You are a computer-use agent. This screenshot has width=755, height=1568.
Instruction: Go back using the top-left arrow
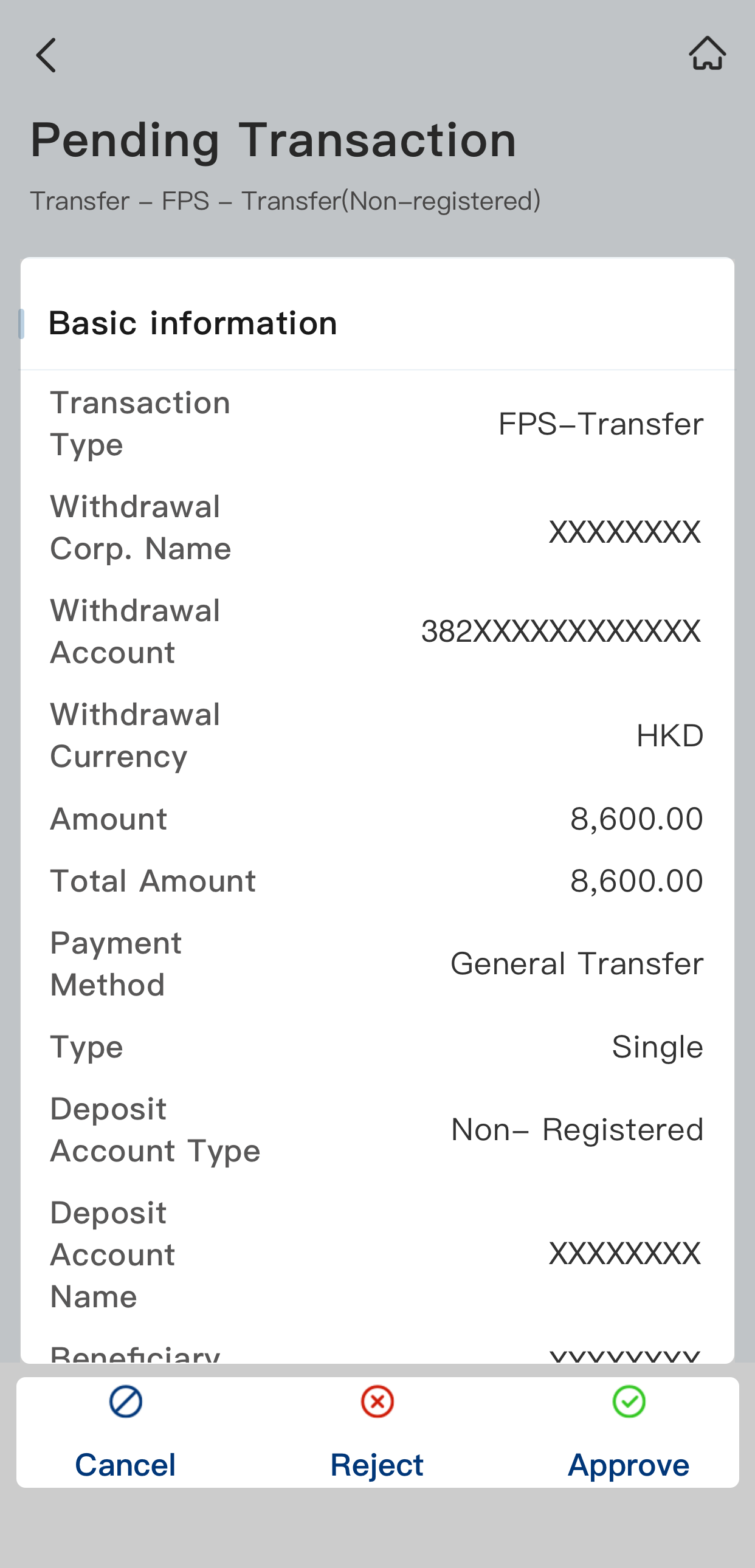coord(46,55)
